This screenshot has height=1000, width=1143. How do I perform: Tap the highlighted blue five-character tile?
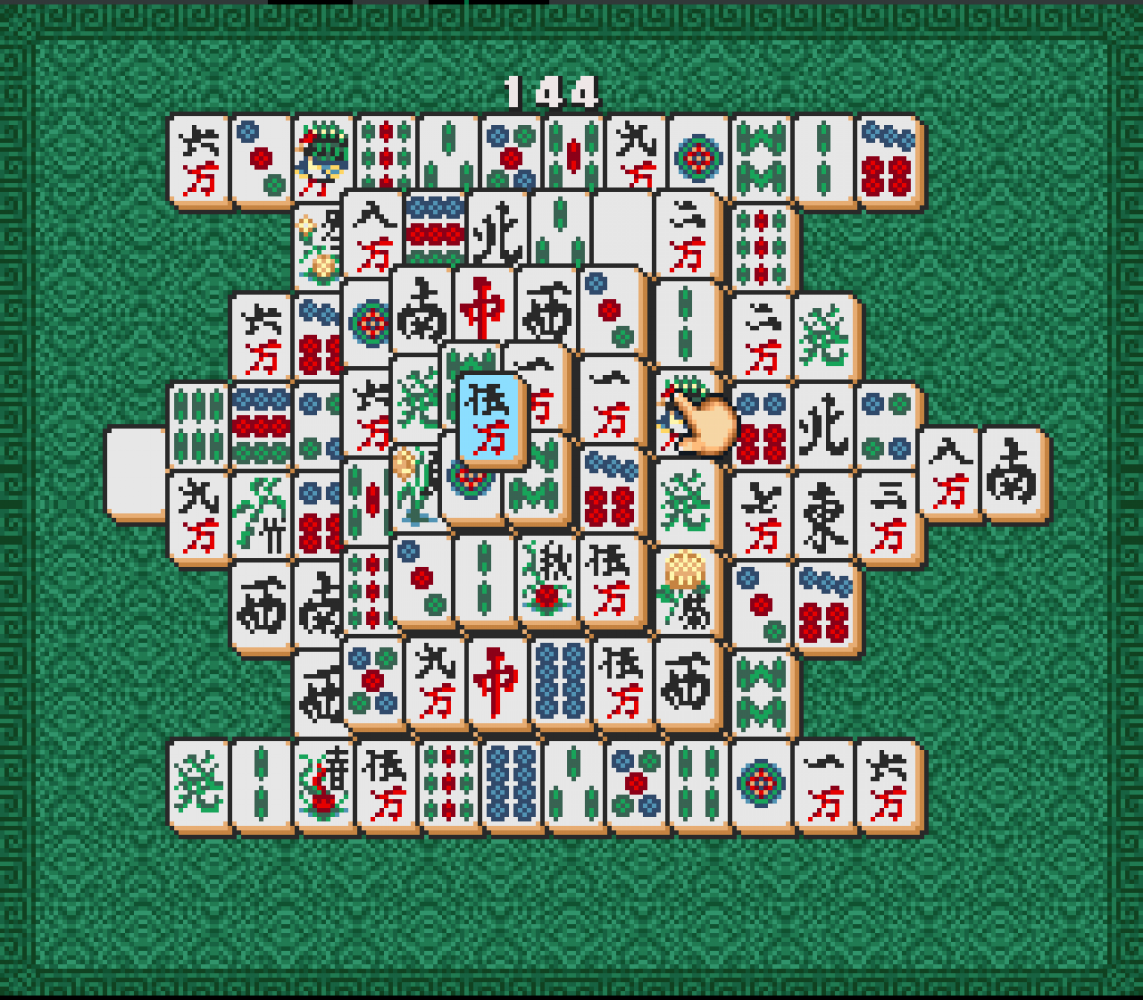492,418
